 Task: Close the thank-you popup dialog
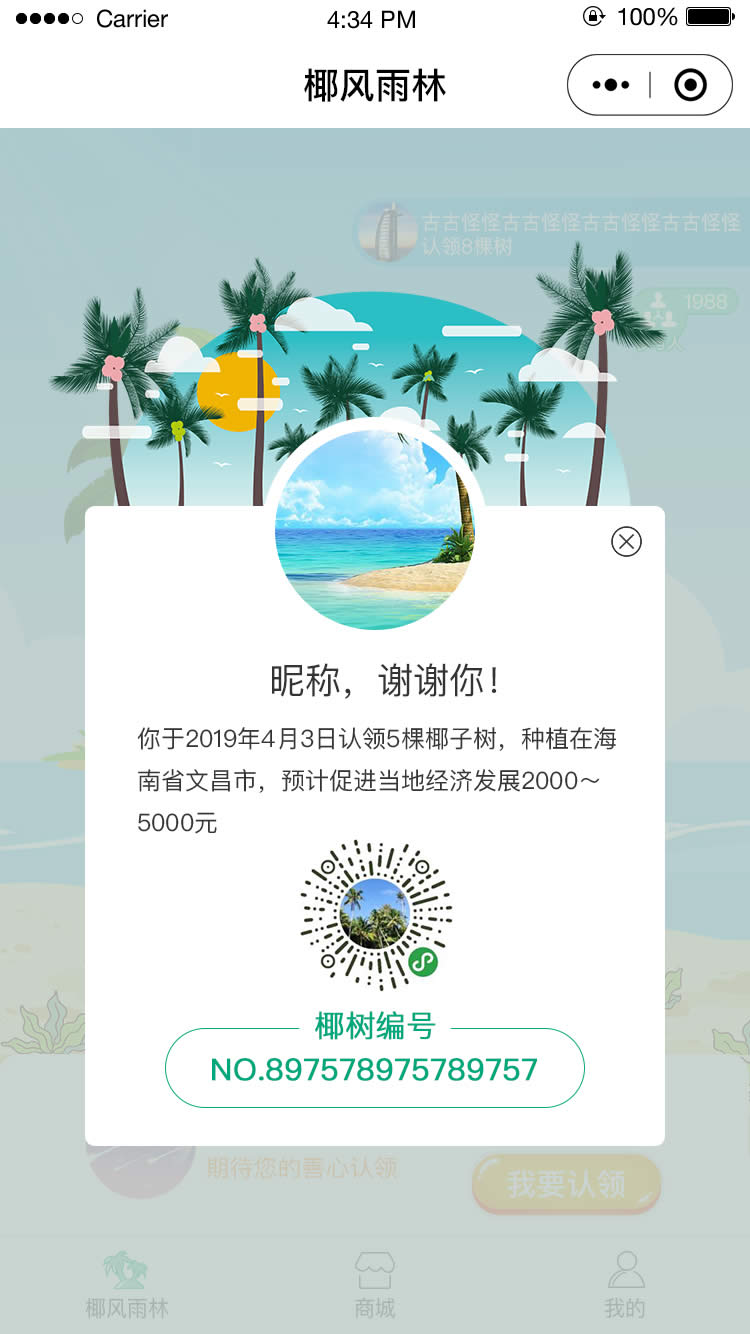(626, 542)
